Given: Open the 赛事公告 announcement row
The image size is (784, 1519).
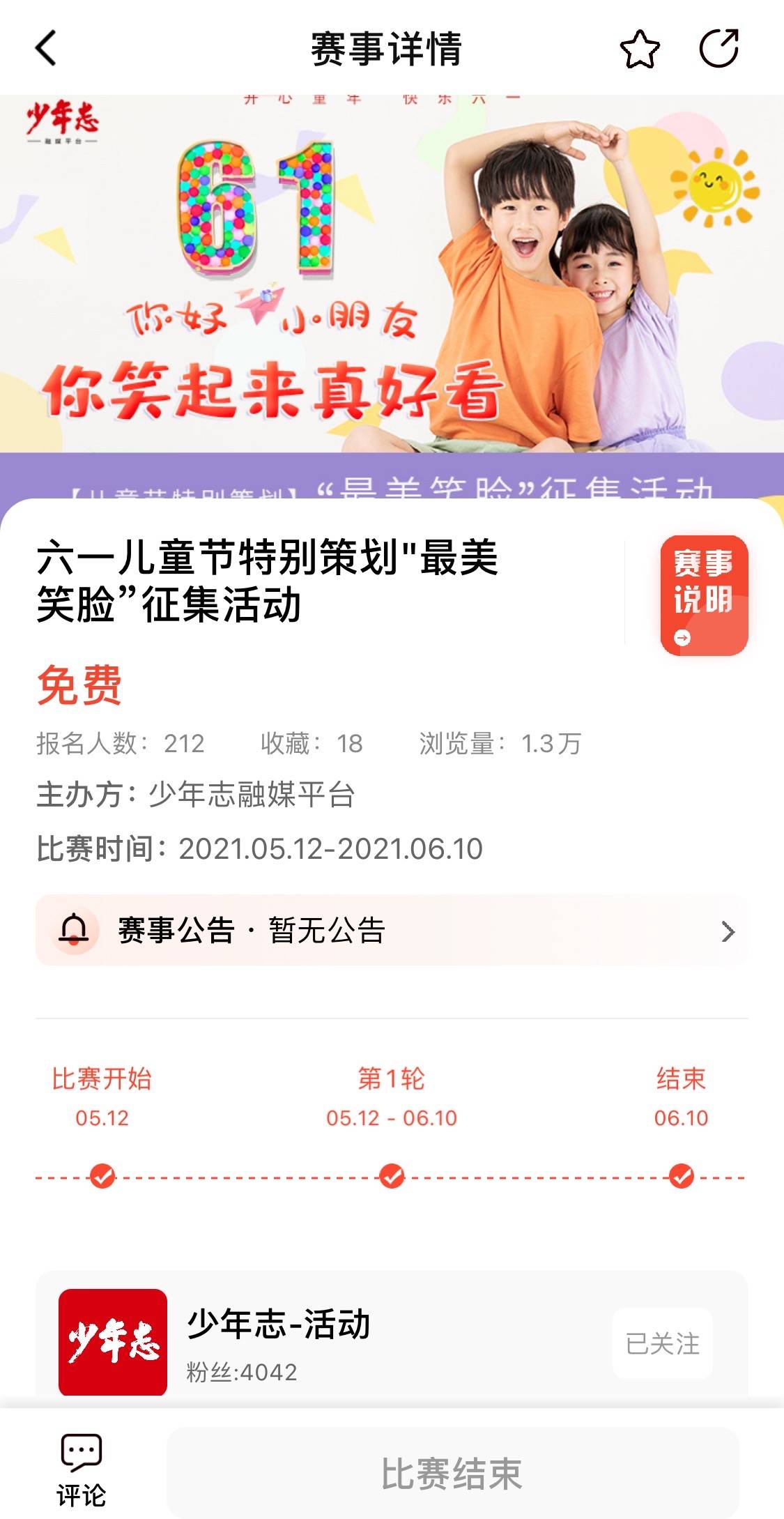Looking at the screenshot, I should pyautogui.click(x=392, y=931).
